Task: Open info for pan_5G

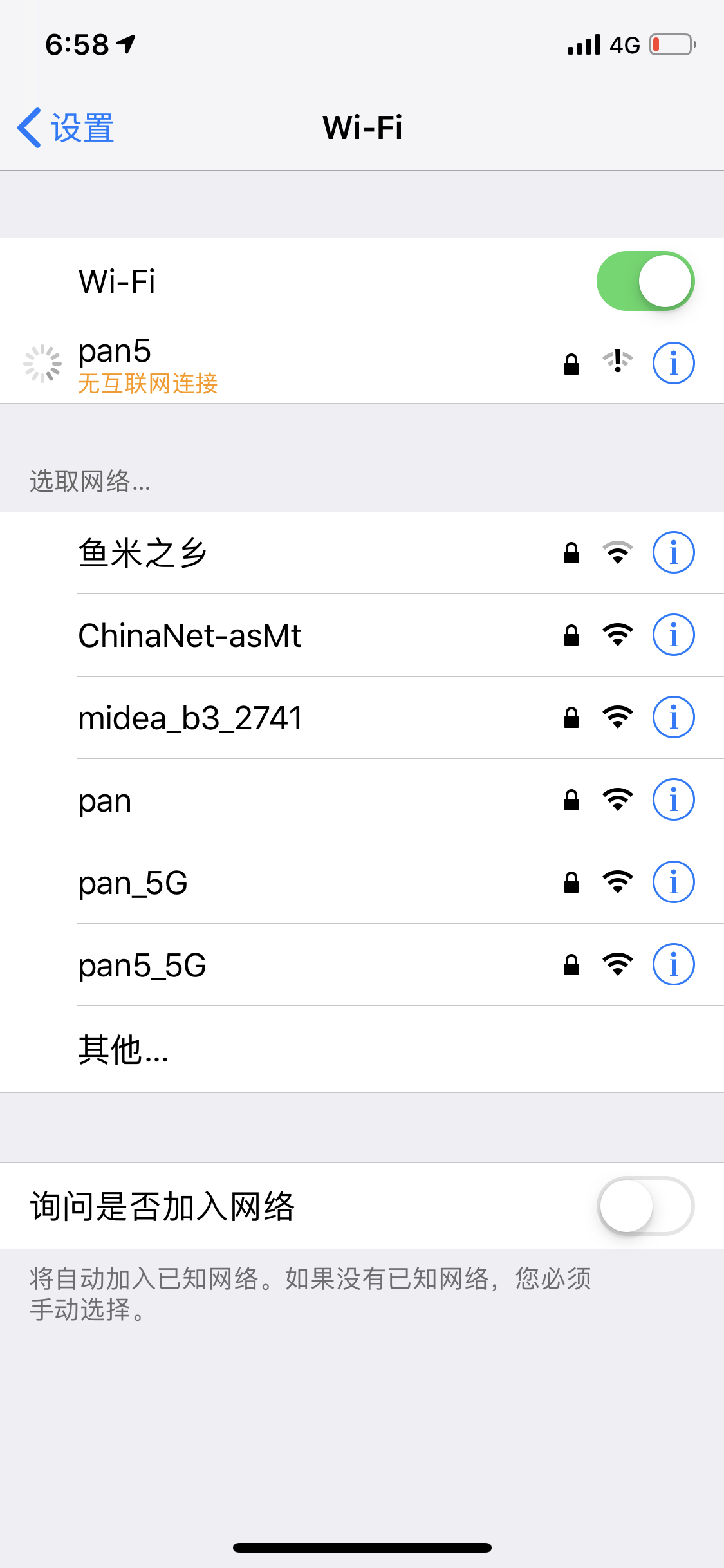Action: (673, 882)
